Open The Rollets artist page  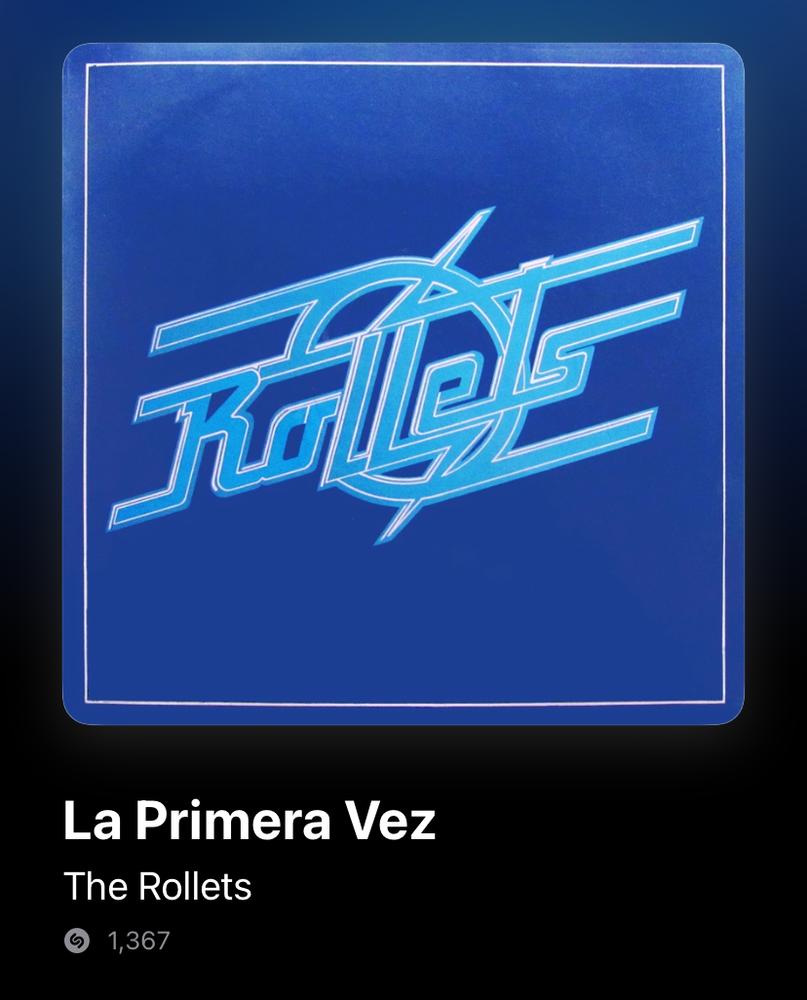click(157, 886)
